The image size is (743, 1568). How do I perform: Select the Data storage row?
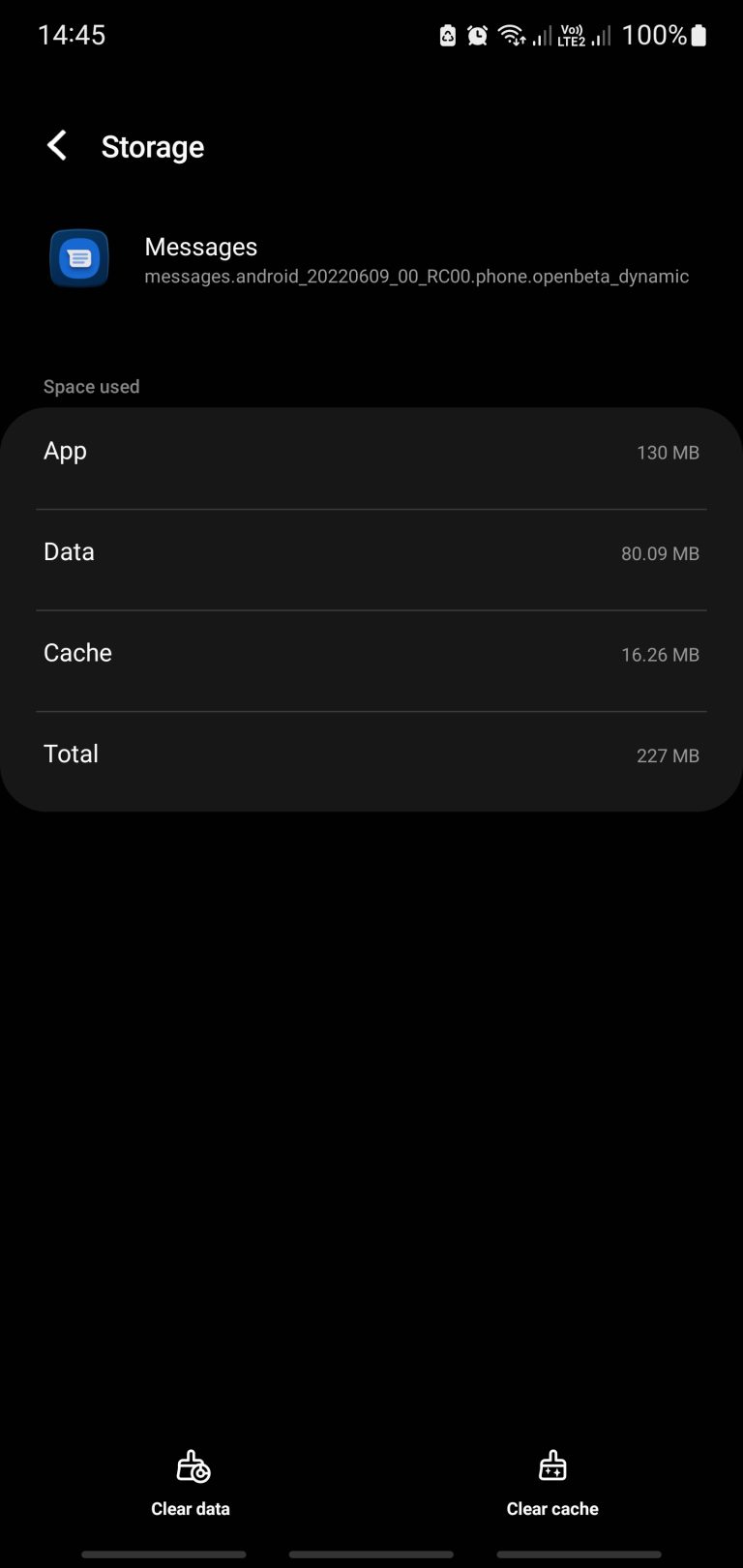[x=371, y=553]
